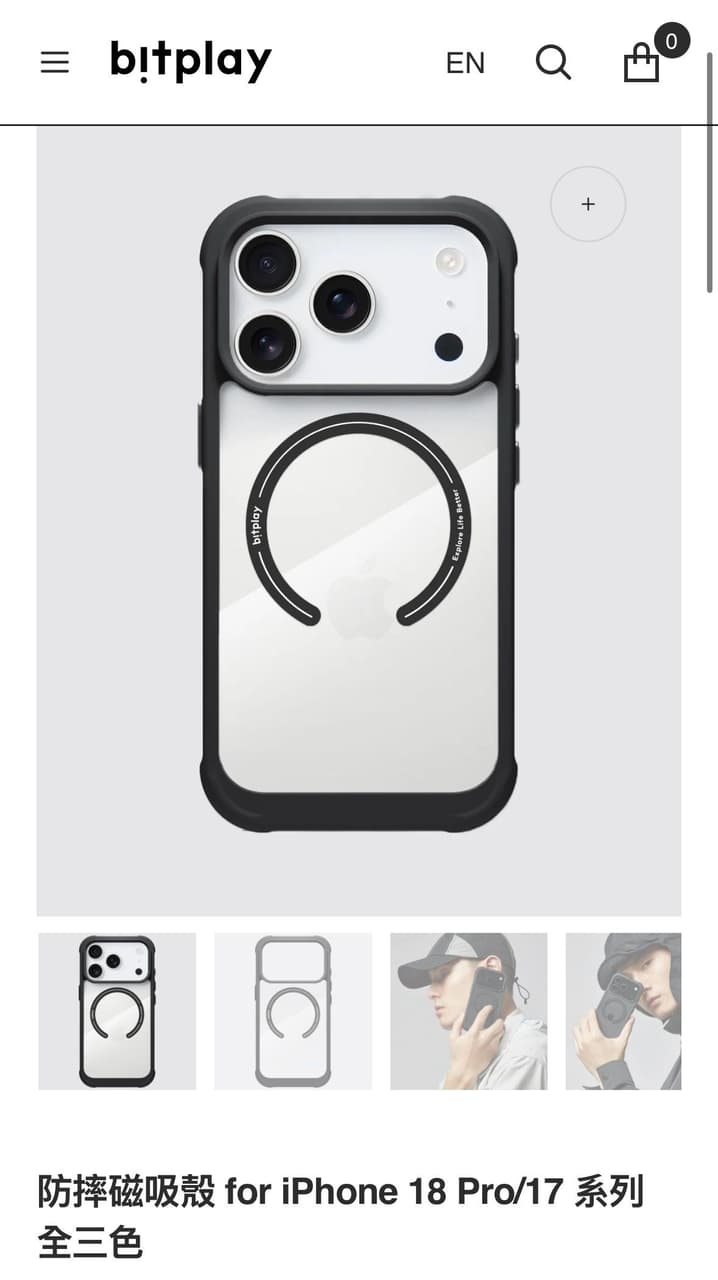View the model holding phone to ear thumbnail
The height and width of the screenshot is (1280, 718).
tap(469, 1011)
